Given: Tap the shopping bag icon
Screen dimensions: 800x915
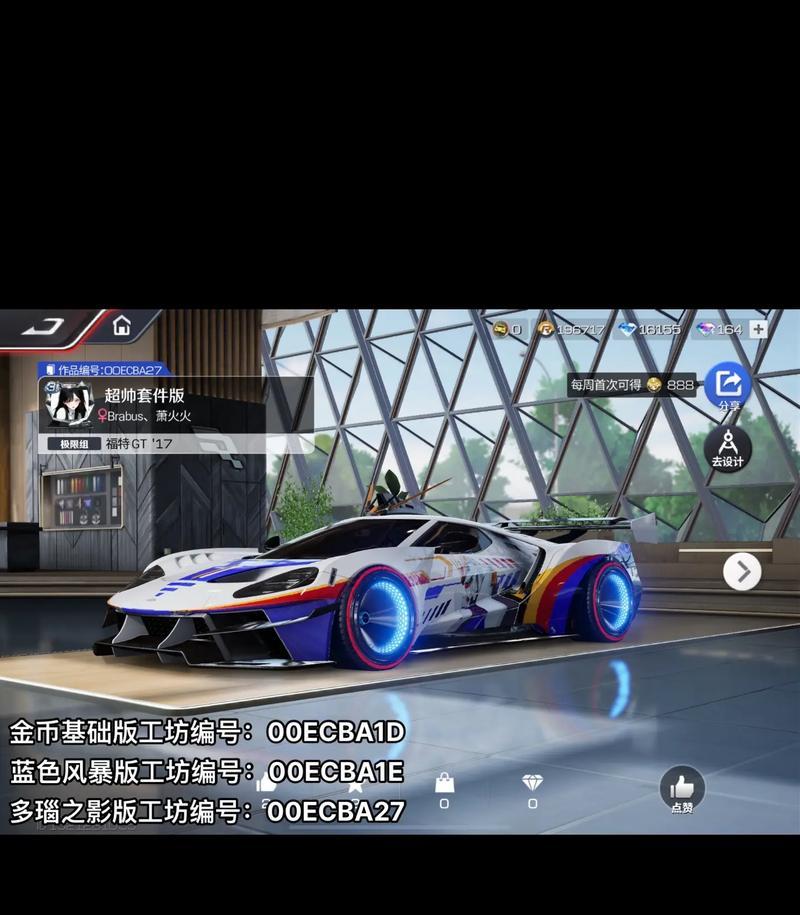Looking at the screenshot, I should 444,784.
